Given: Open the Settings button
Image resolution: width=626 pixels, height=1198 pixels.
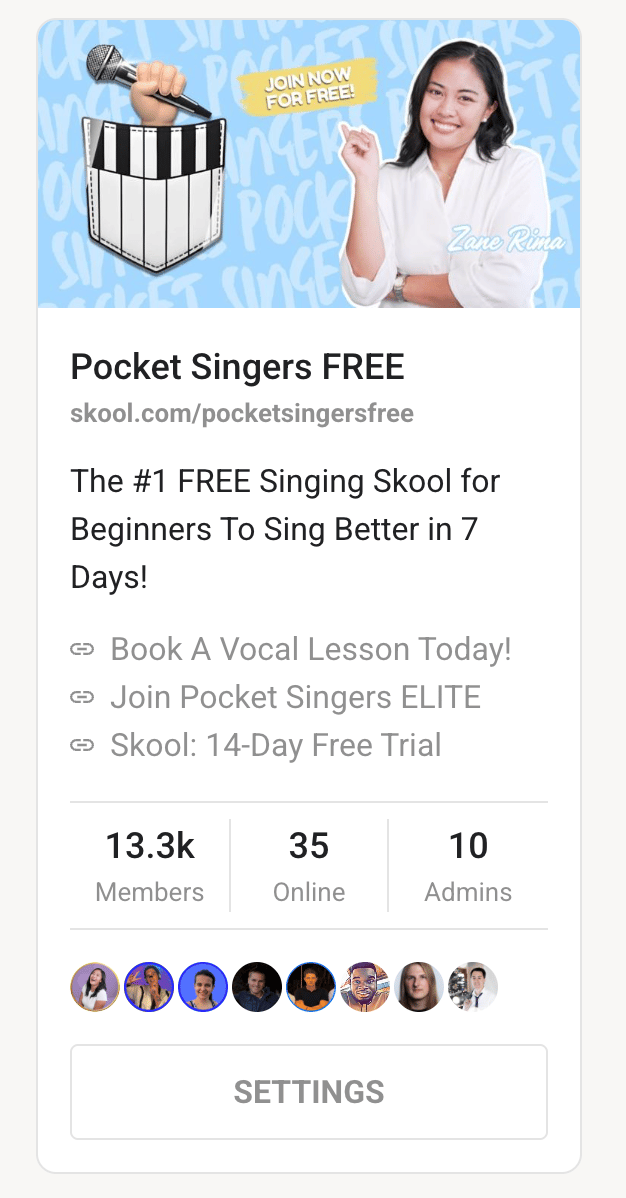Looking at the screenshot, I should tap(308, 1091).
